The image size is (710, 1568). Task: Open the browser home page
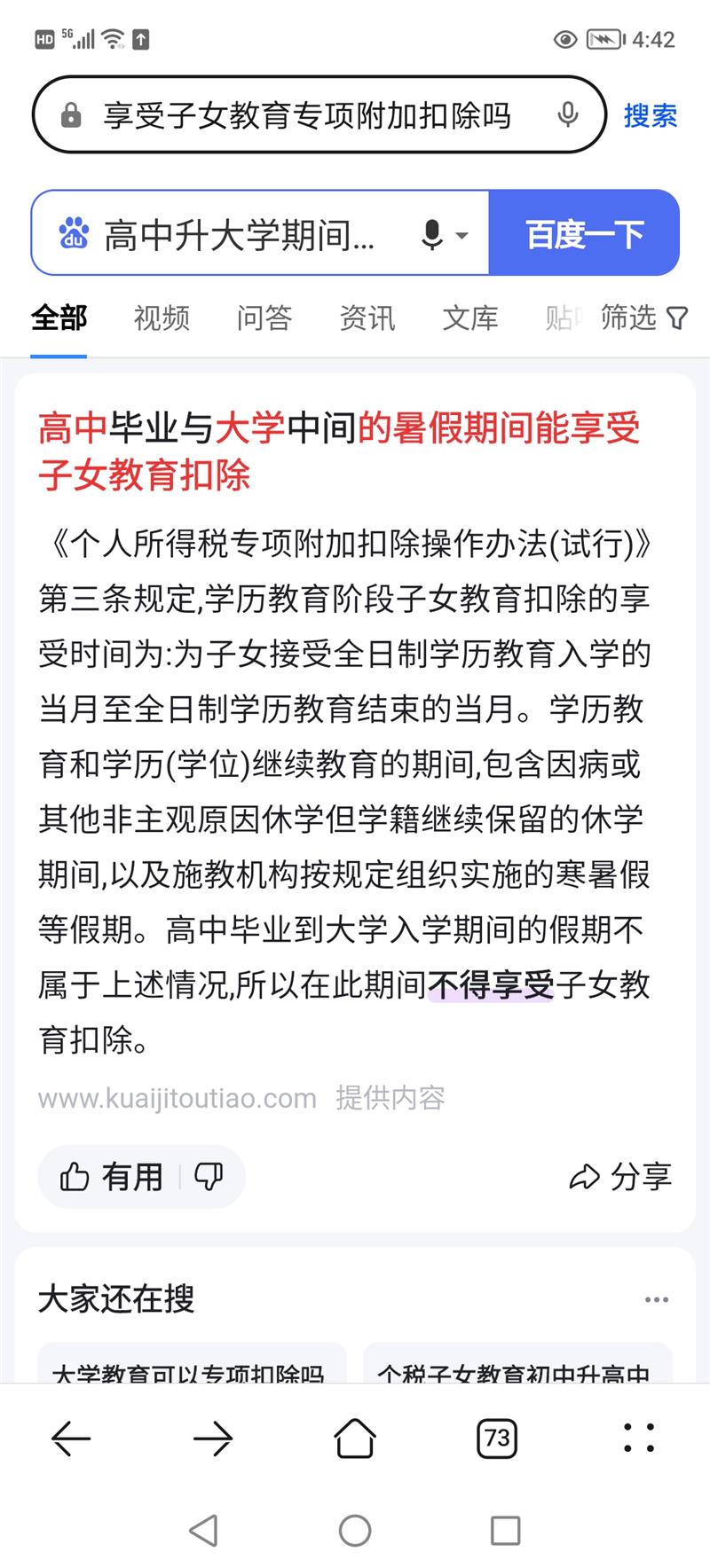355,1438
